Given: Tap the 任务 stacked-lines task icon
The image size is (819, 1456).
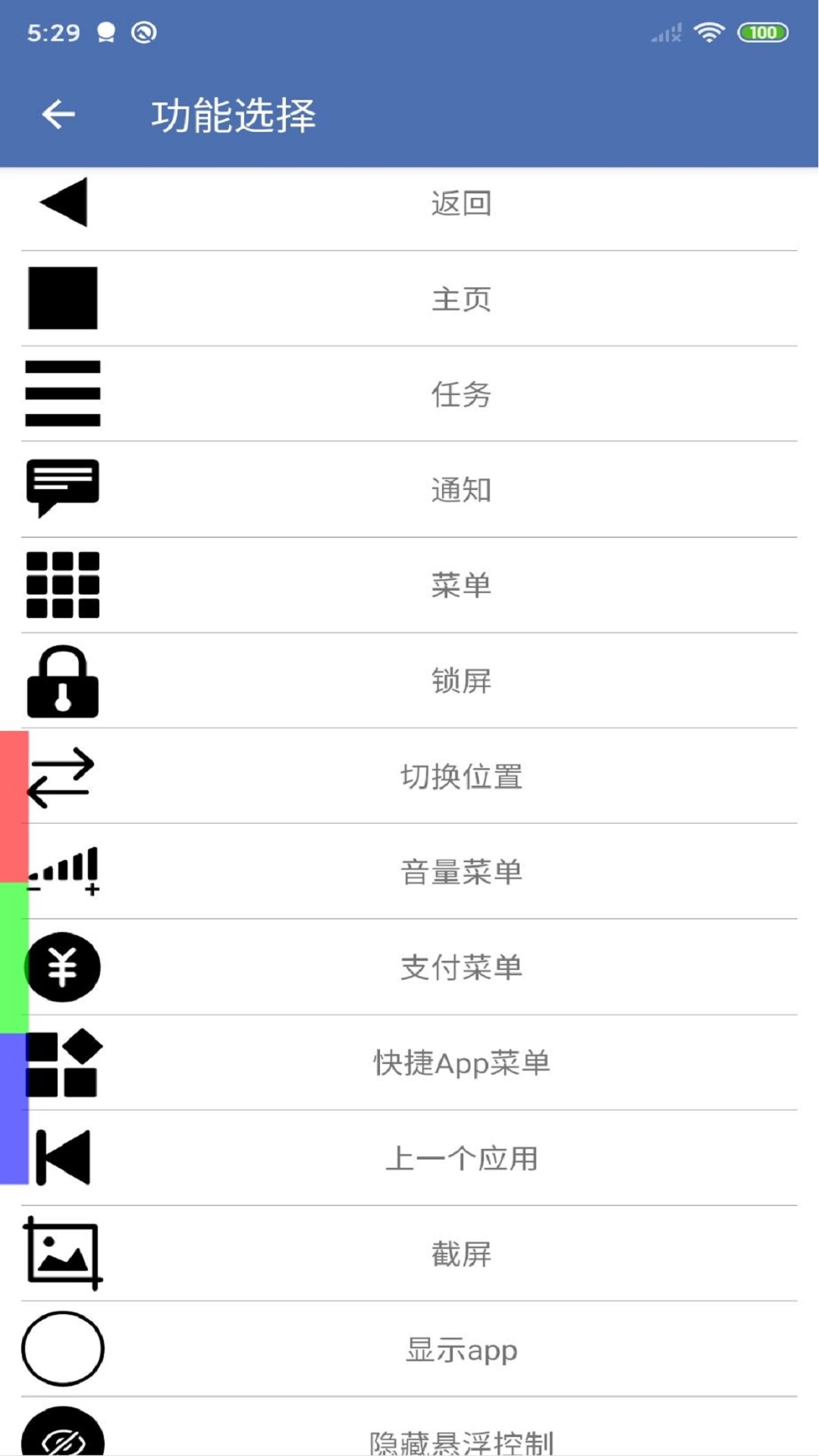Looking at the screenshot, I should click(x=63, y=394).
